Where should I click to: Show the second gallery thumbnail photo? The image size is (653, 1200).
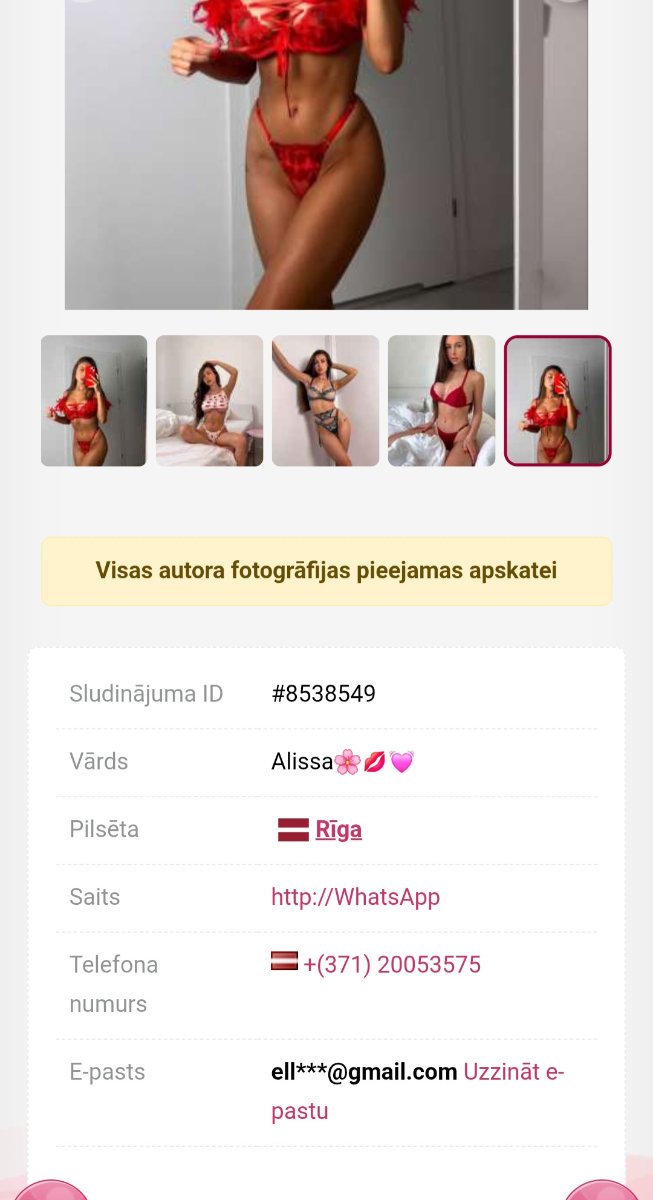point(210,400)
